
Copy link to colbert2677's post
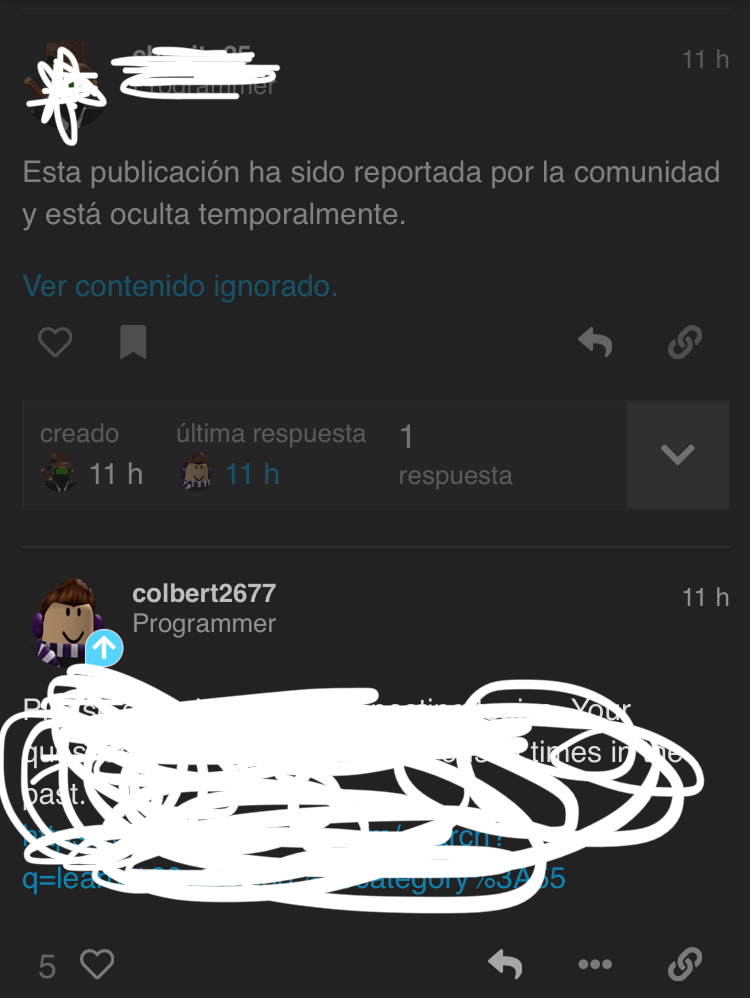[x=685, y=965]
